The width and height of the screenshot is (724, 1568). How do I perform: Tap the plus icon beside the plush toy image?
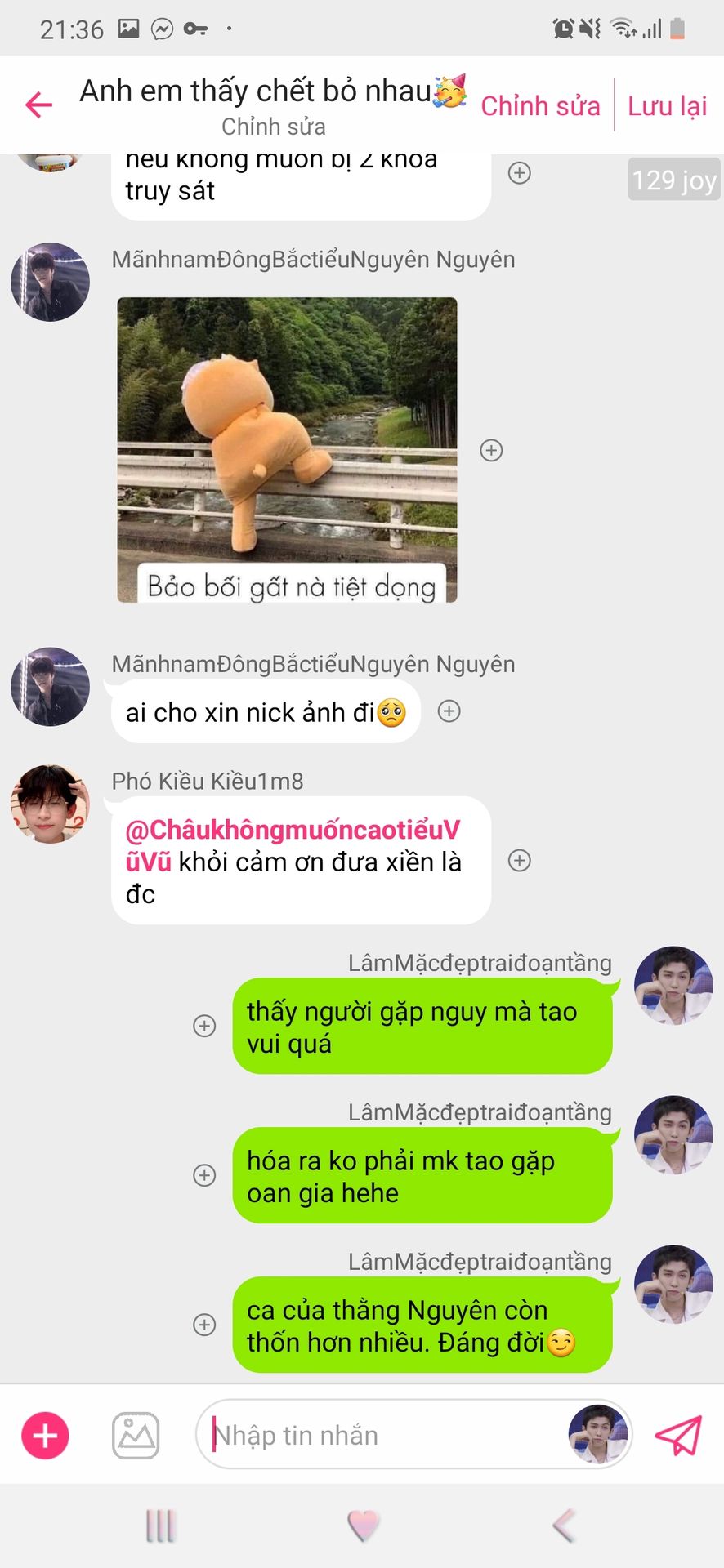click(491, 450)
